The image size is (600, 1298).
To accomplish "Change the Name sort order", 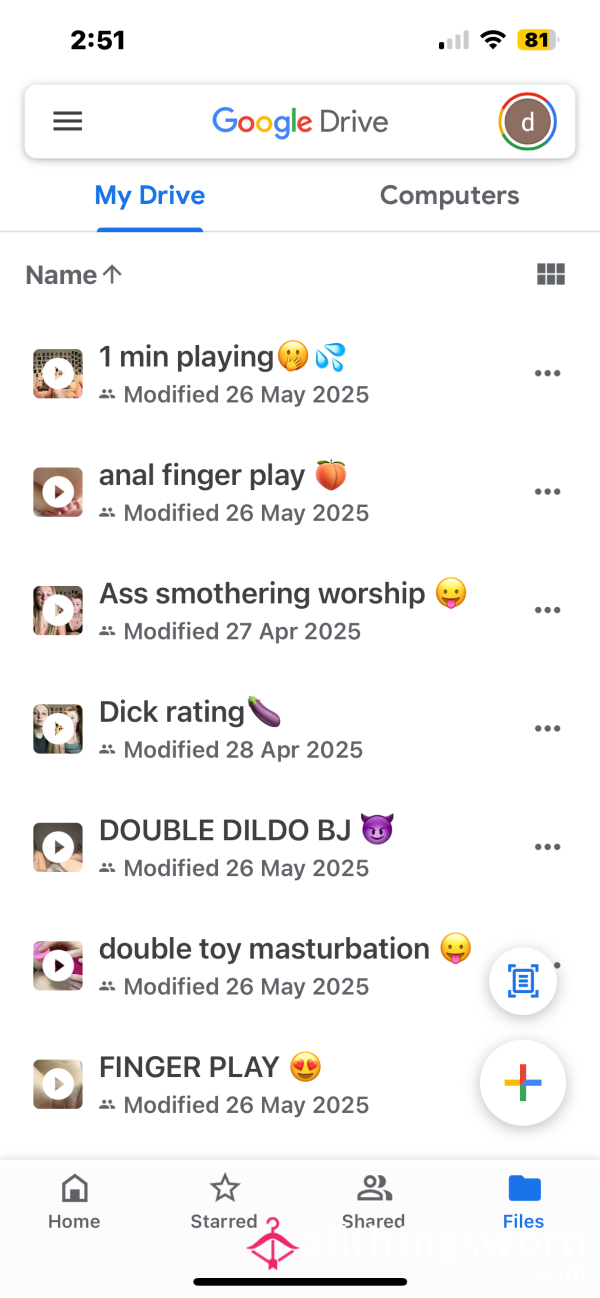I will (x=73, y=275).
